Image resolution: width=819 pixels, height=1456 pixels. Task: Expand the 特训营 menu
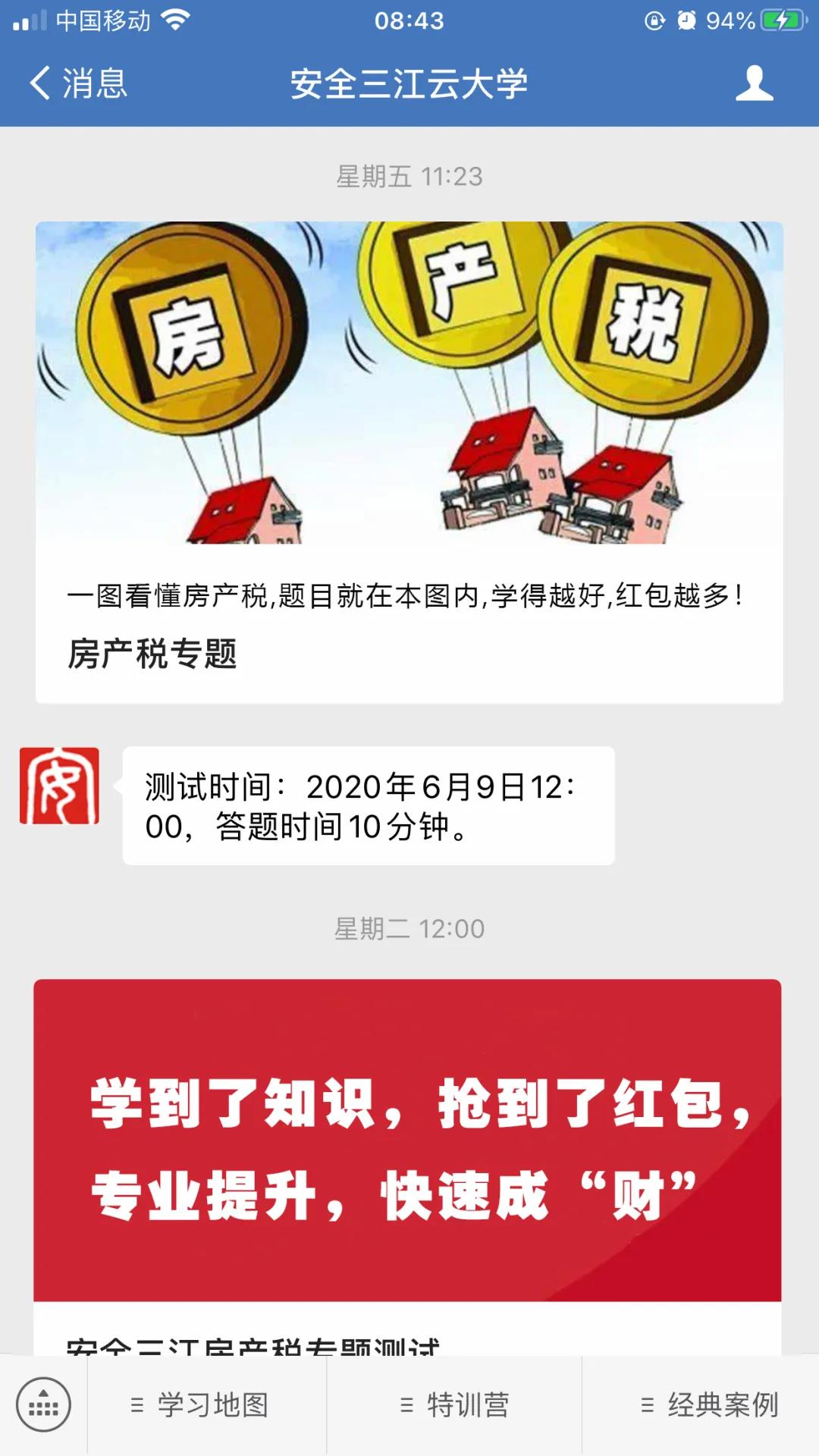click(x=454, y=1405)
